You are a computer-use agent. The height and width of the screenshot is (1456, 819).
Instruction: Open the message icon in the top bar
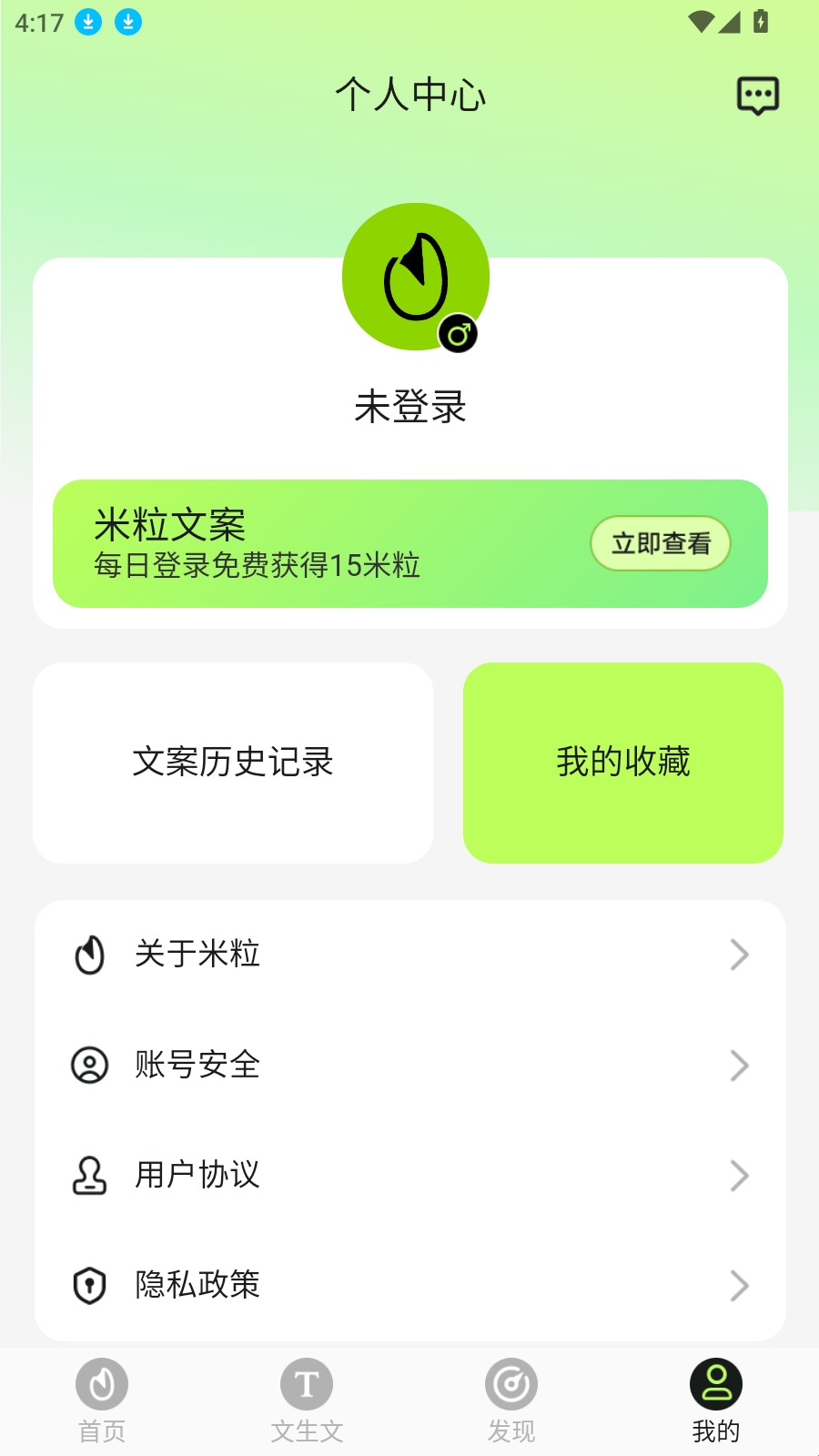coord(757,96)
